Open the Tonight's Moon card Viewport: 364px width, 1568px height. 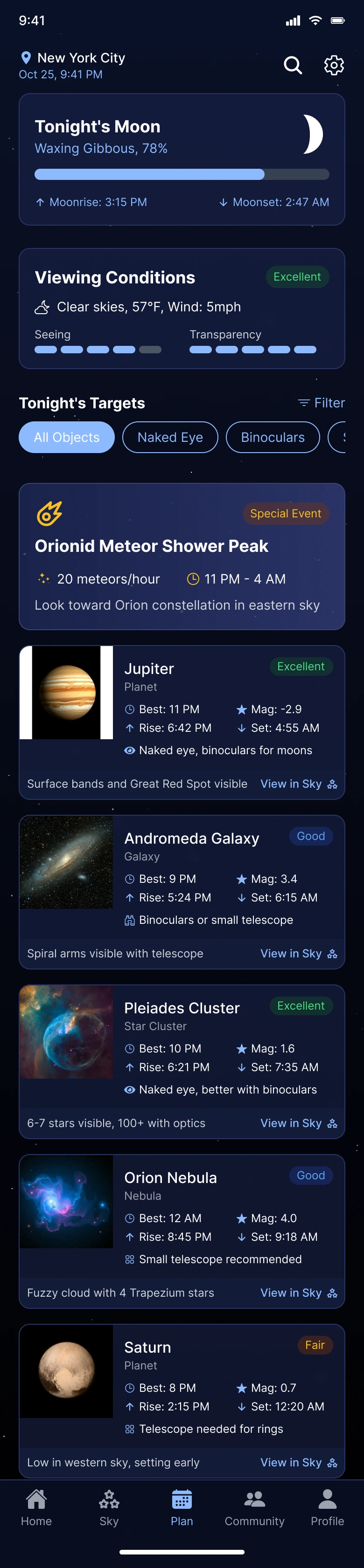[x=182, y=159]
